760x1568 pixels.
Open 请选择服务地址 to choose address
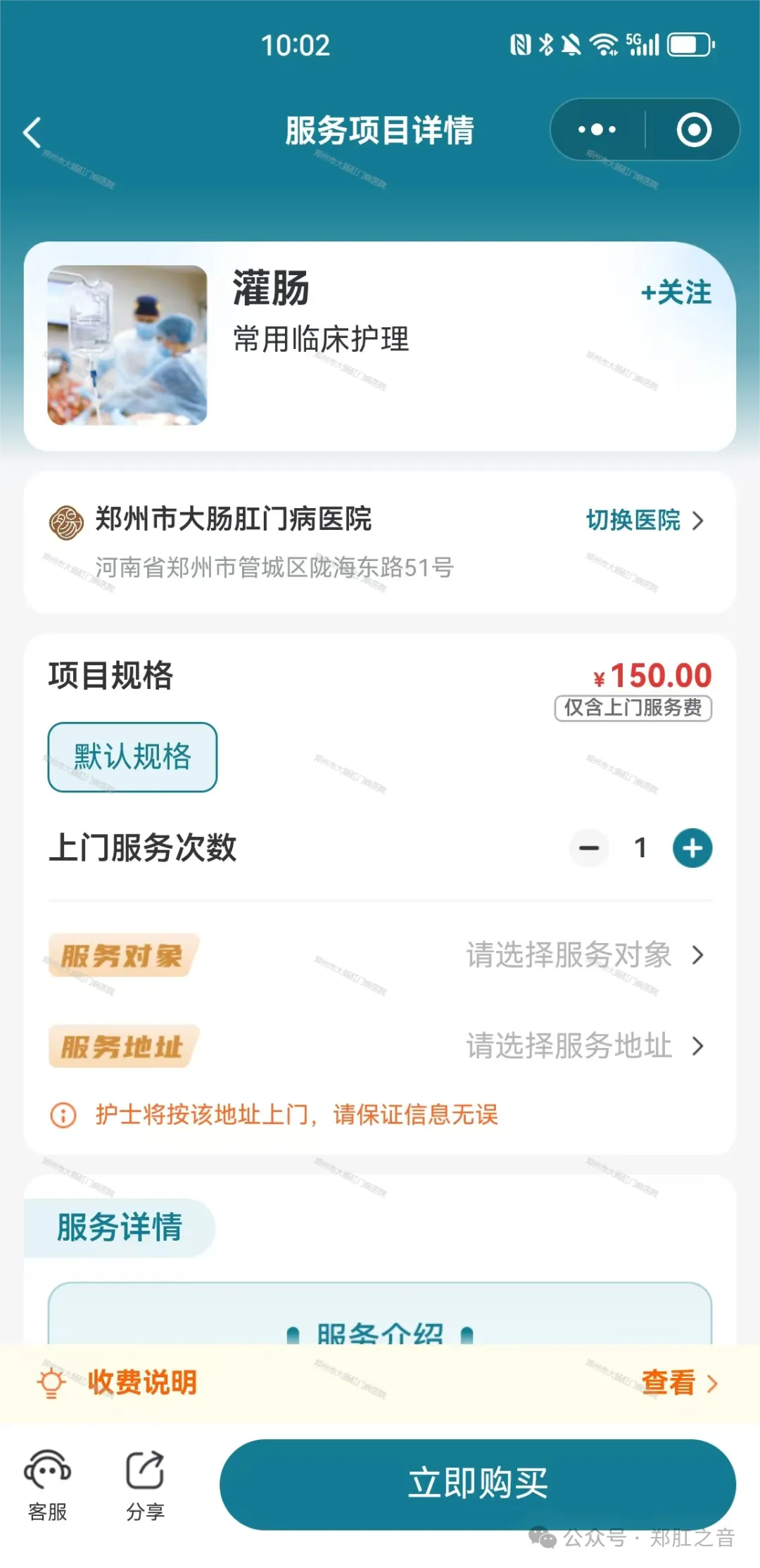[584, 1046]
